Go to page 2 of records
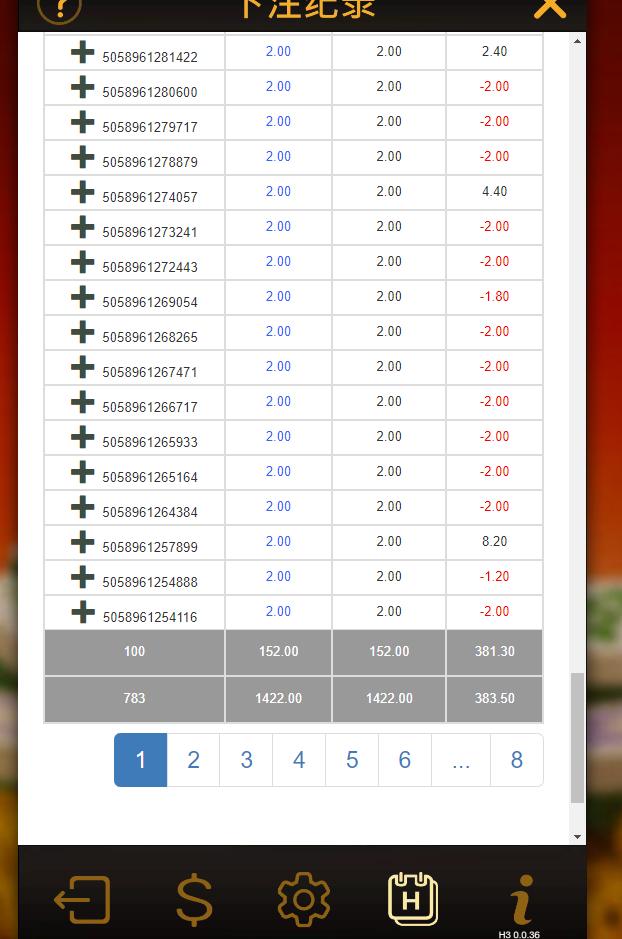This screenshot has height=939, width=622. [x=193, y=760]
